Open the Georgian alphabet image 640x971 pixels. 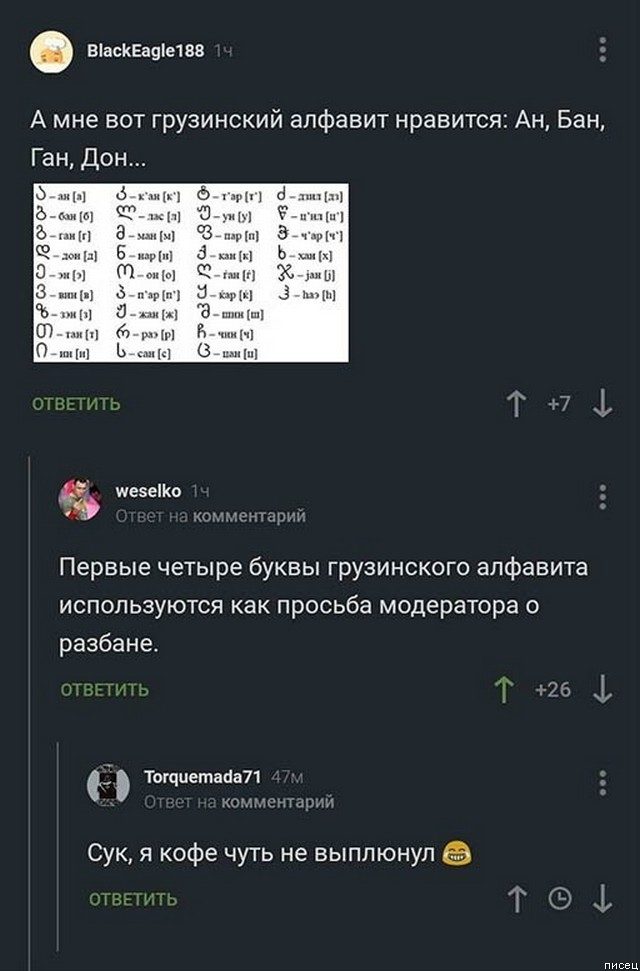pos(190,272)
